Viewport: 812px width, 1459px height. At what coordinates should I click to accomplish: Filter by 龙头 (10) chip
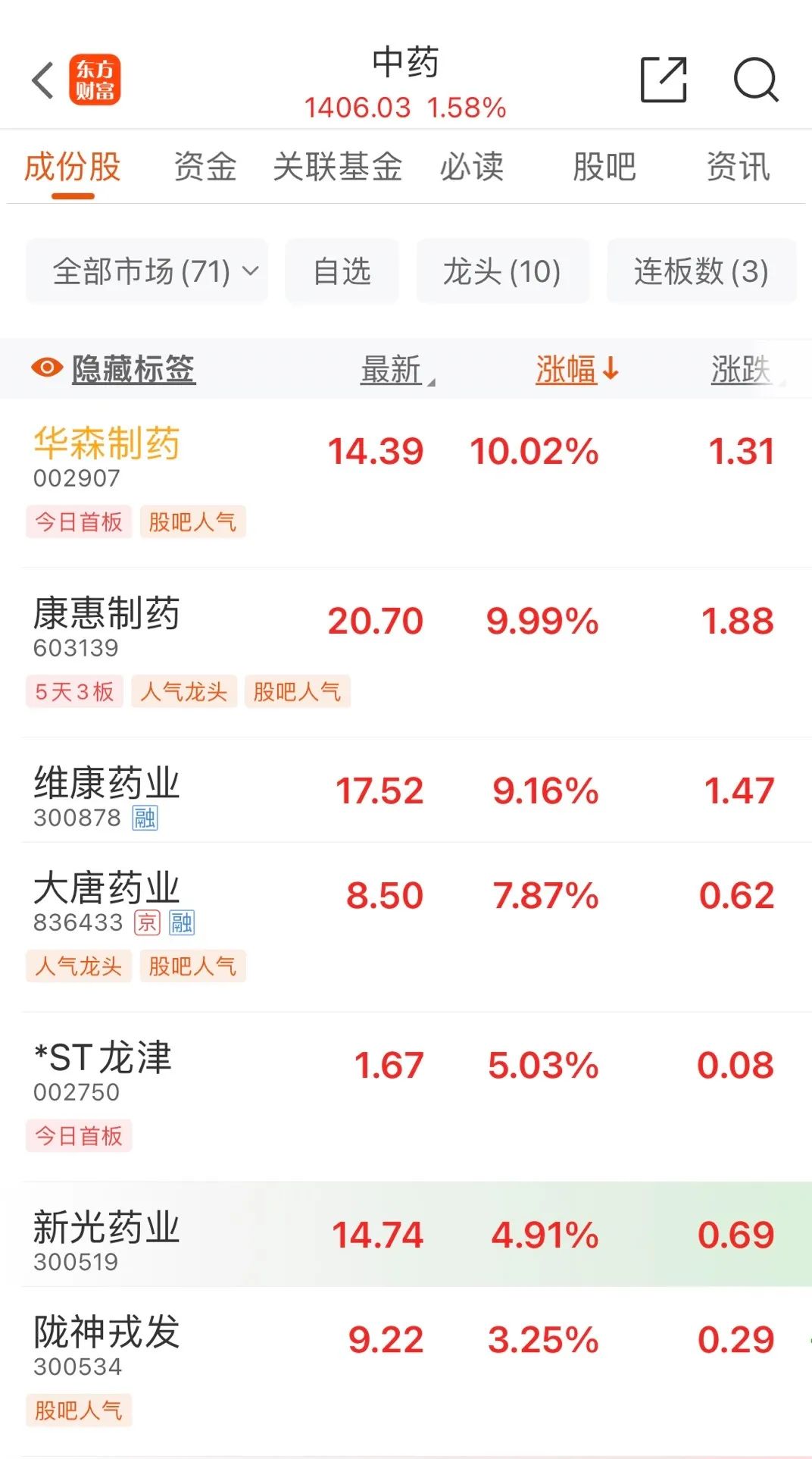coord(502,271)
